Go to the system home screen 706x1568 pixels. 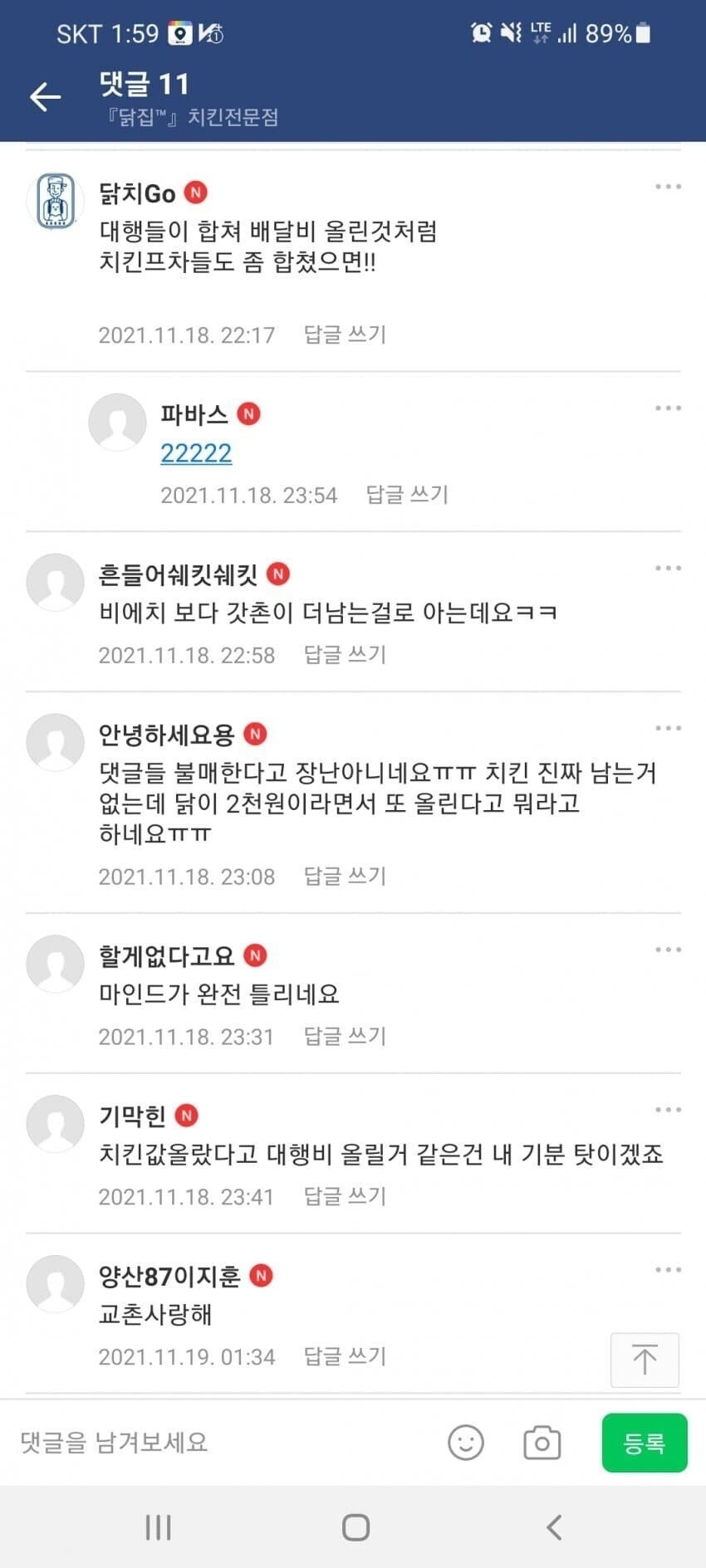coord(355,1526)
